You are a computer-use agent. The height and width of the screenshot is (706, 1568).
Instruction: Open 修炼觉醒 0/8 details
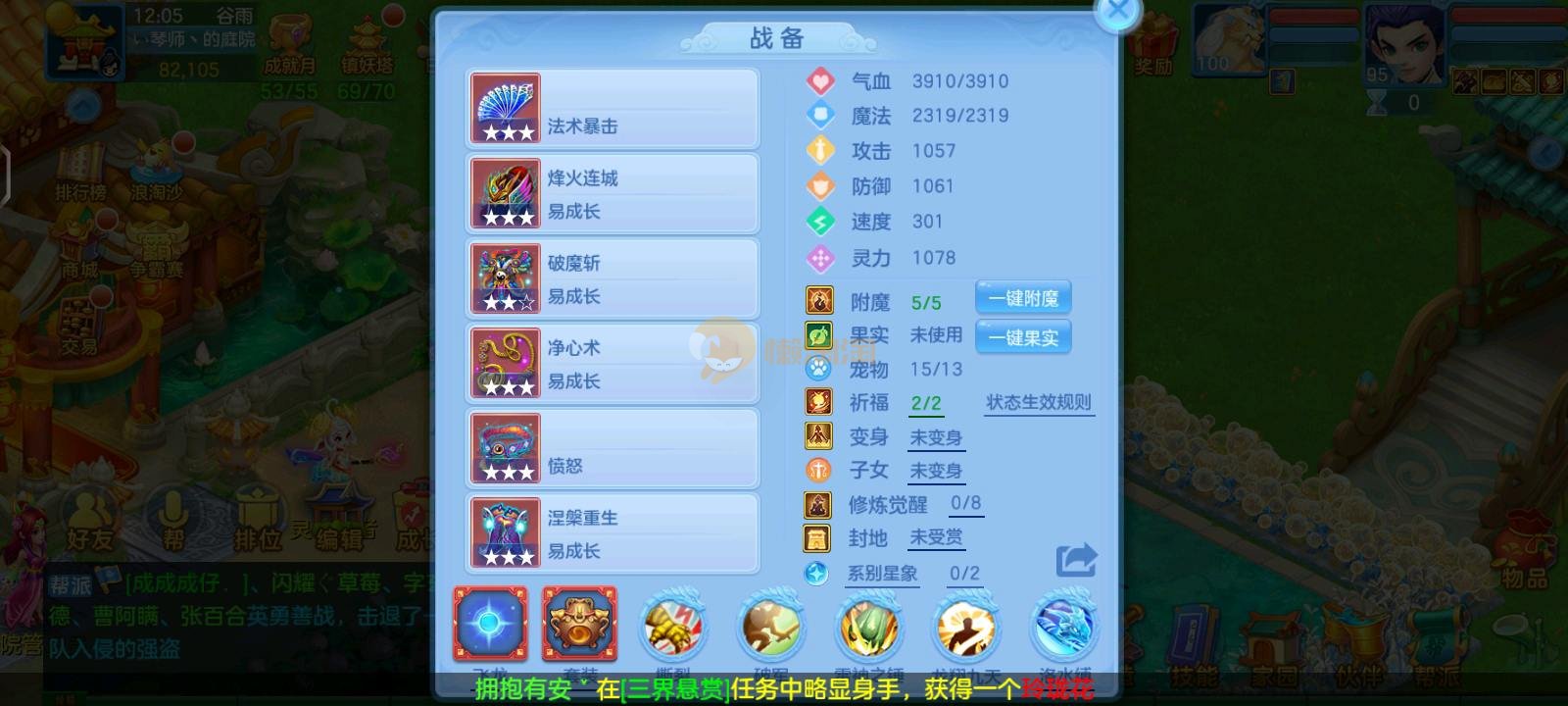(964, 504)
